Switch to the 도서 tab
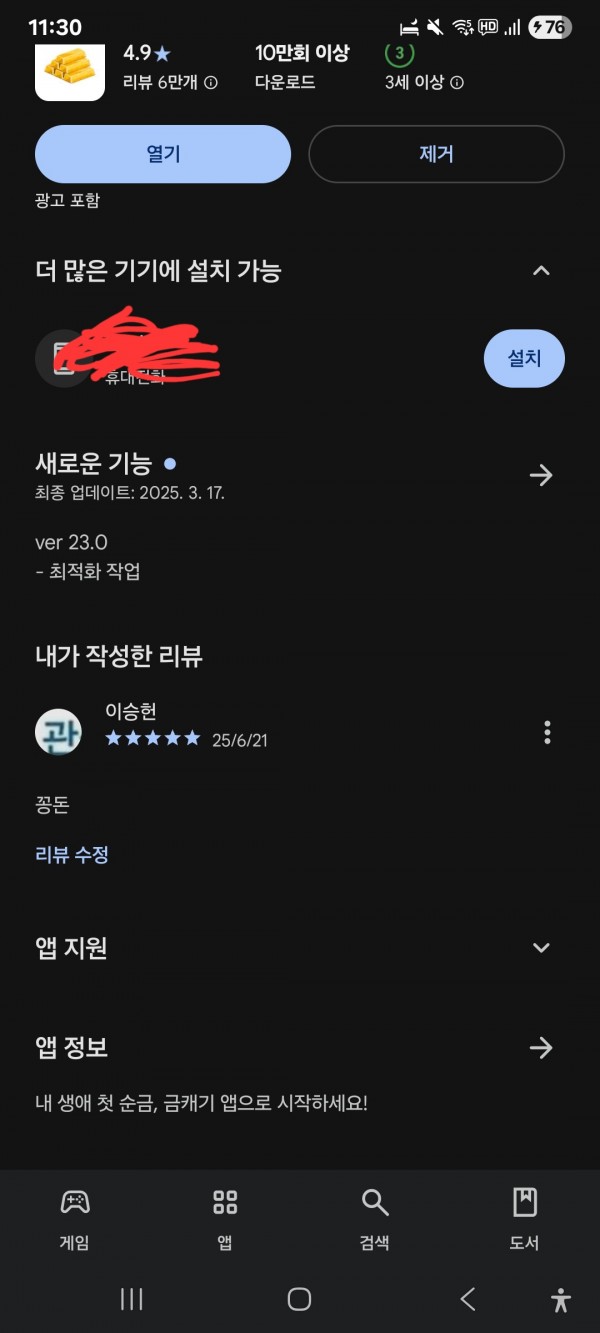The height and width of the screenshot is (1333, 600). (525, 1220)
